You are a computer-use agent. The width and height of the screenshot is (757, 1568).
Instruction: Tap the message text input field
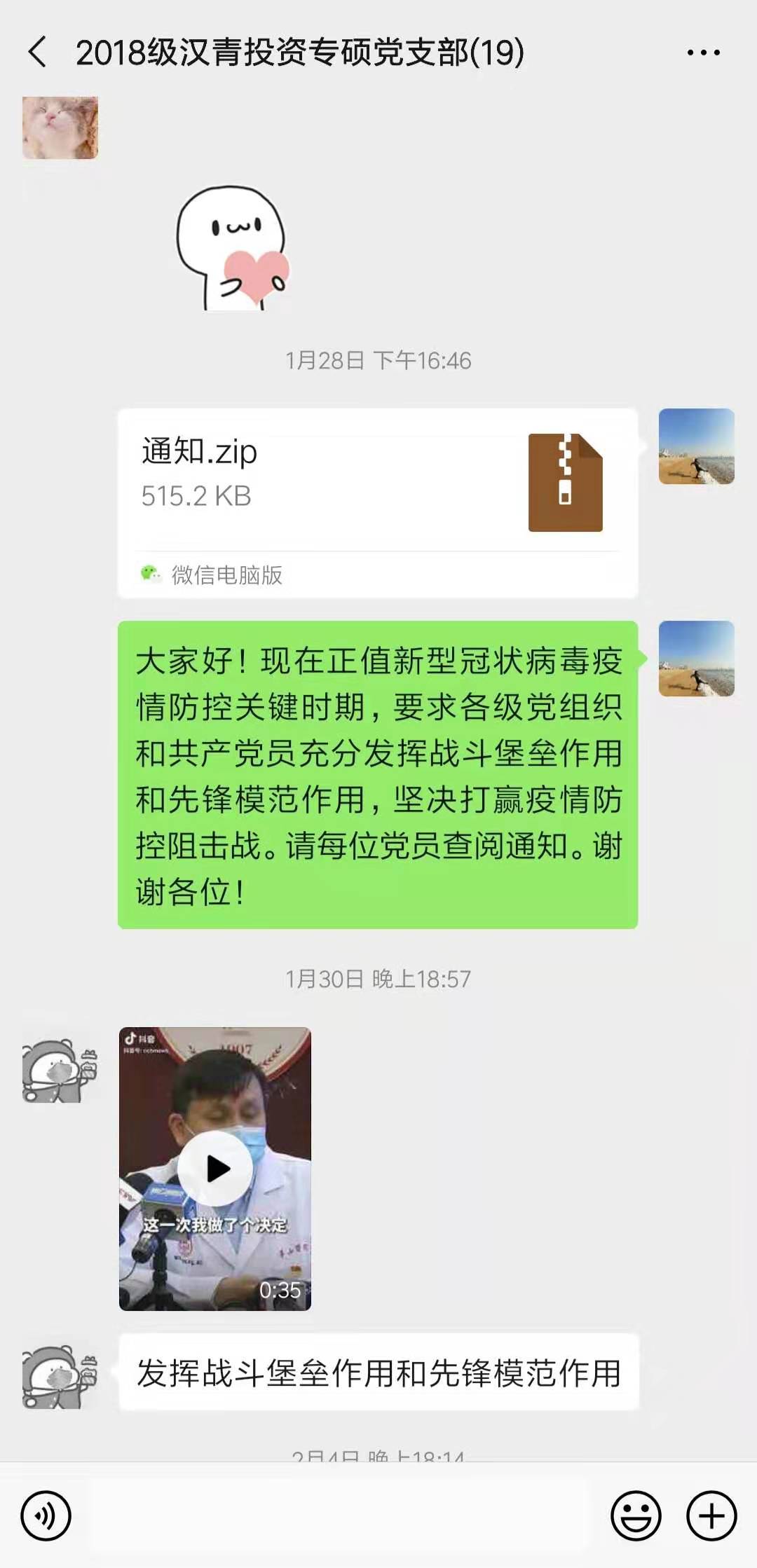coord(340,1516)
